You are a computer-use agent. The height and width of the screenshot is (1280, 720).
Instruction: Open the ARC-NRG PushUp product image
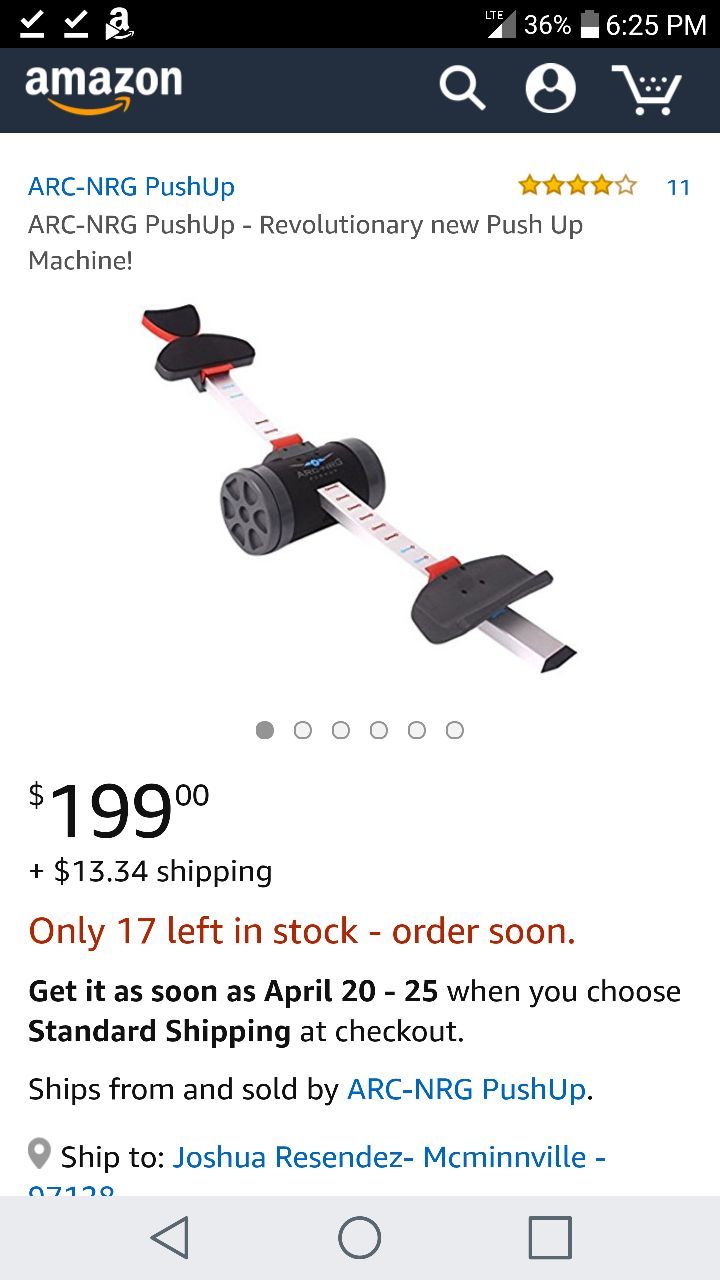click(x=358, y=489)
